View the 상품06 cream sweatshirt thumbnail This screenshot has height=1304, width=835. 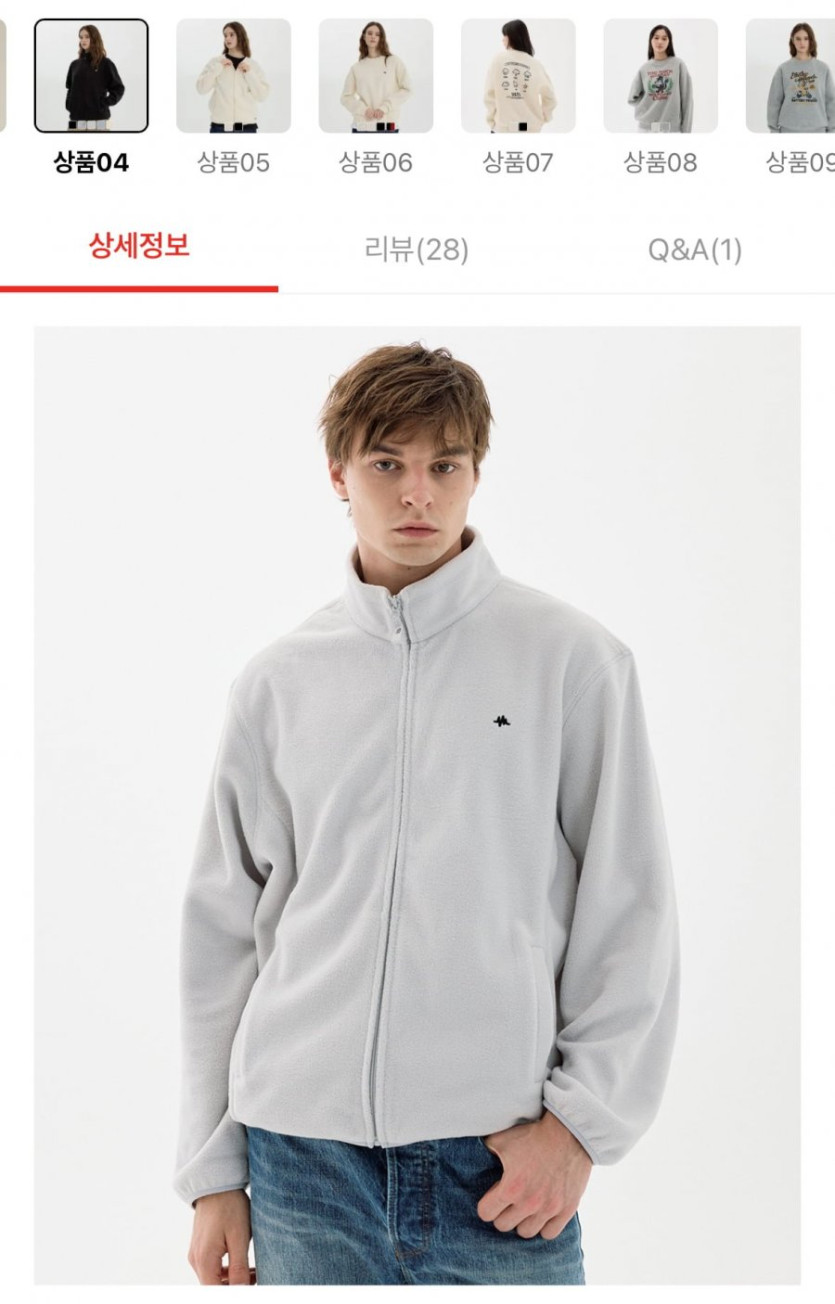click(375, 76)
